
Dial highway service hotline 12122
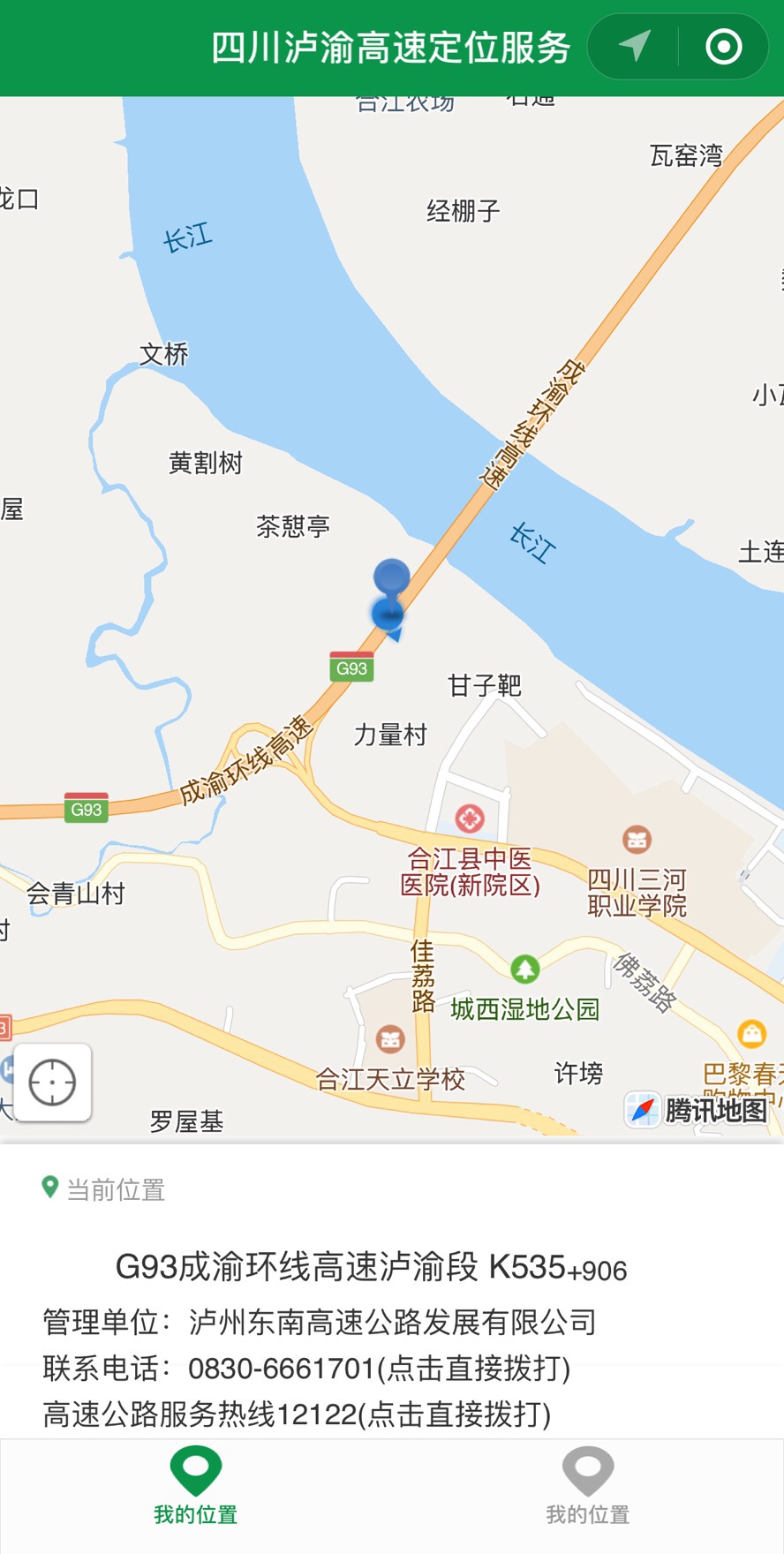(297, 1414)
